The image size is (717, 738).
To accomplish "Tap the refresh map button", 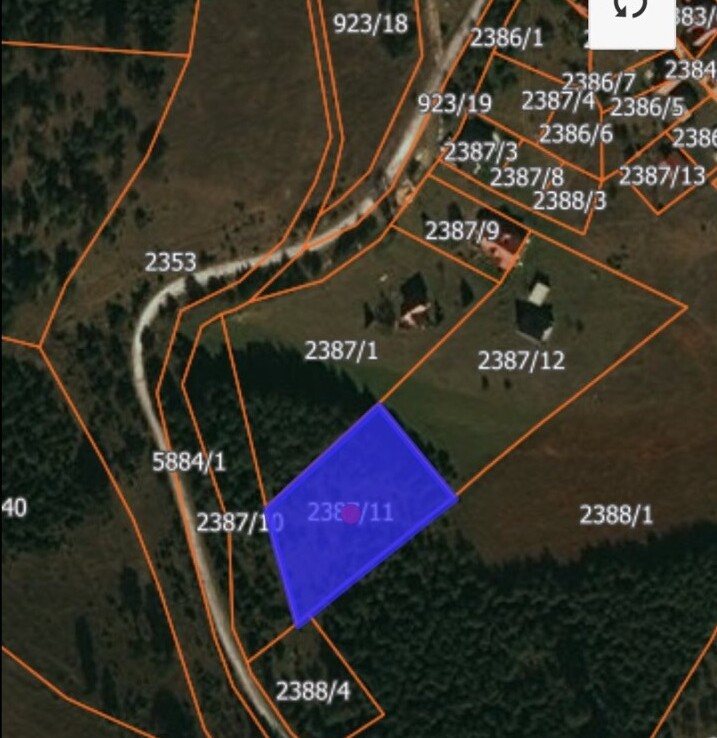I will (631, 12).
